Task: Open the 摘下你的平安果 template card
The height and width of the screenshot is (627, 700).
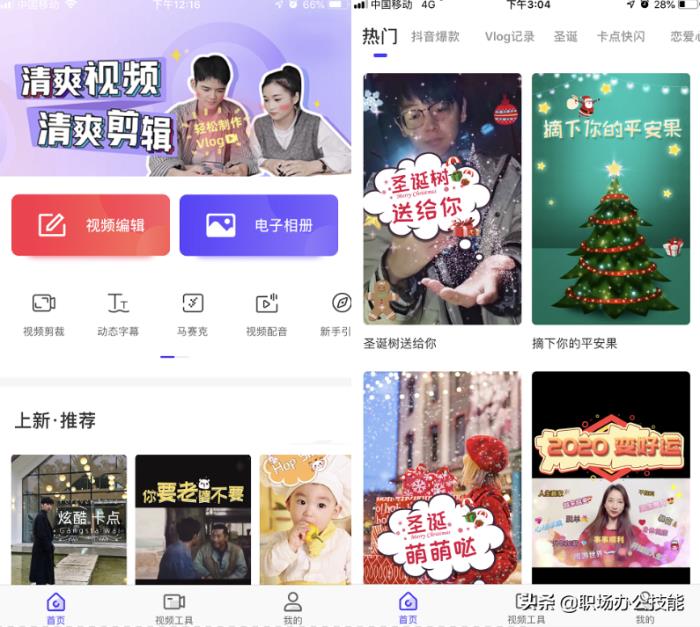Action: pyautogui.click(x=611, y=200)
